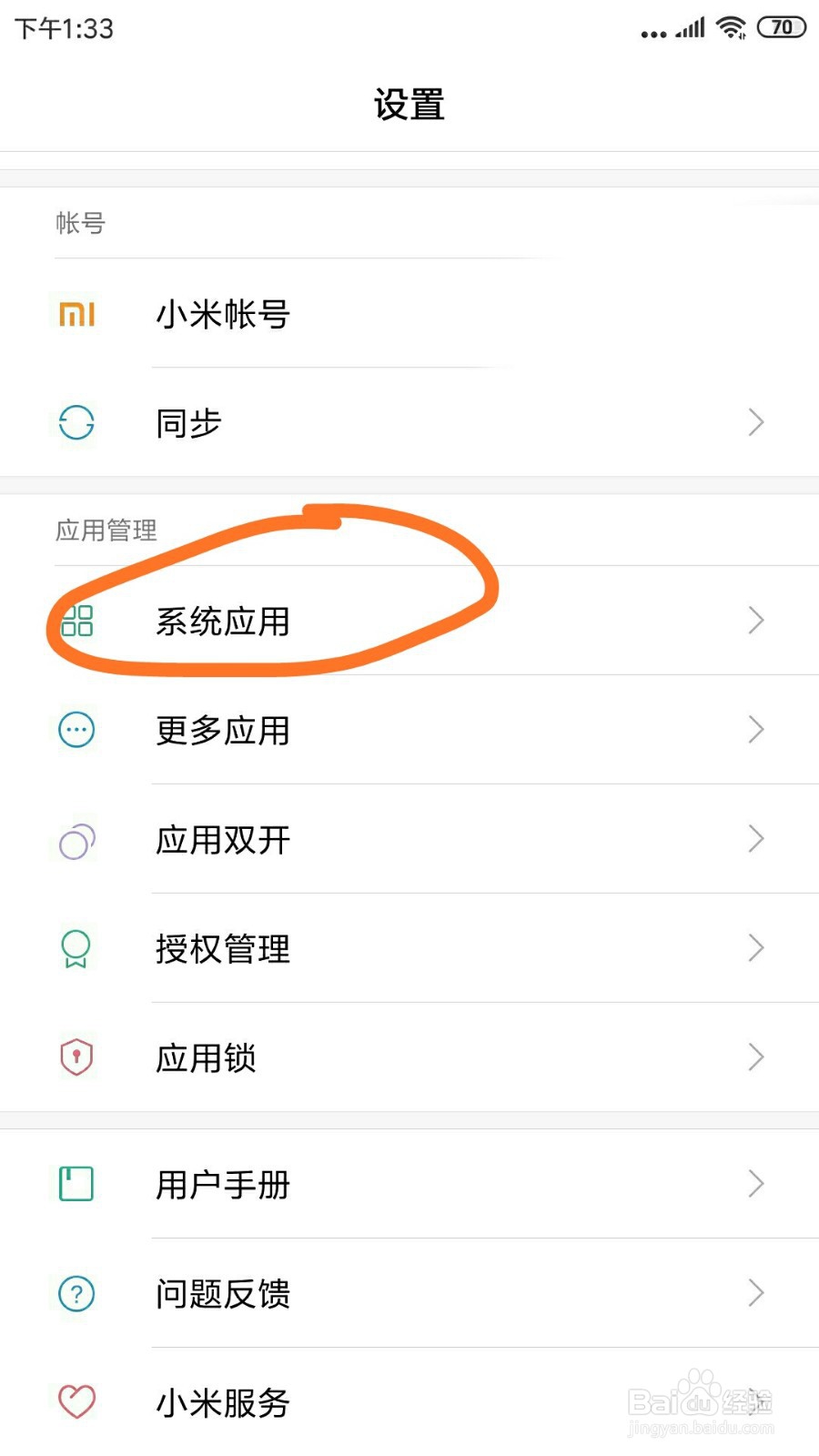Select the green grid icon for 系统应用
Screen dimensions: 819x1456
76,622
